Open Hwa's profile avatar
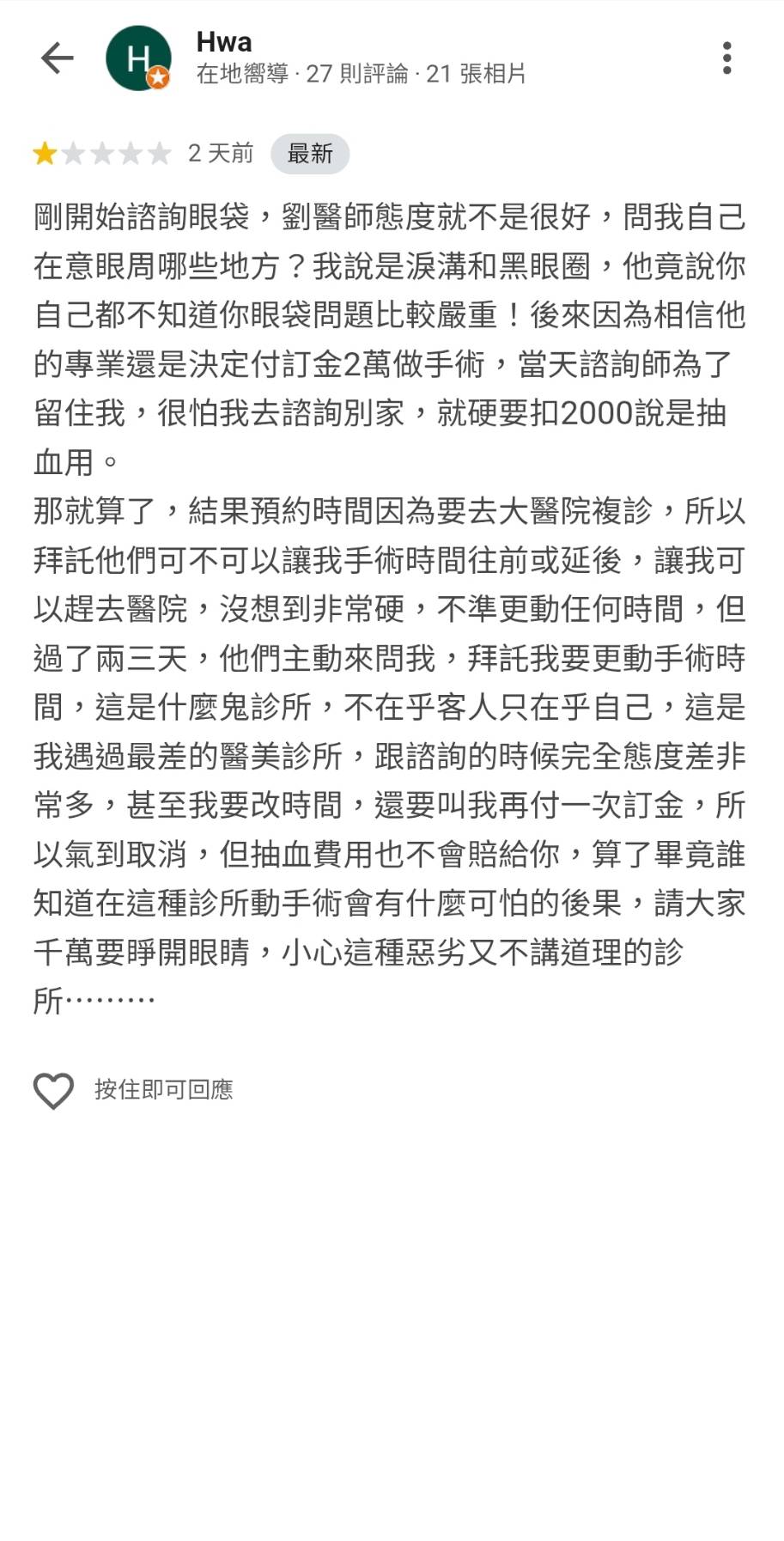The width and height of the screenshot is (784, 1541). tap(137, 58)
